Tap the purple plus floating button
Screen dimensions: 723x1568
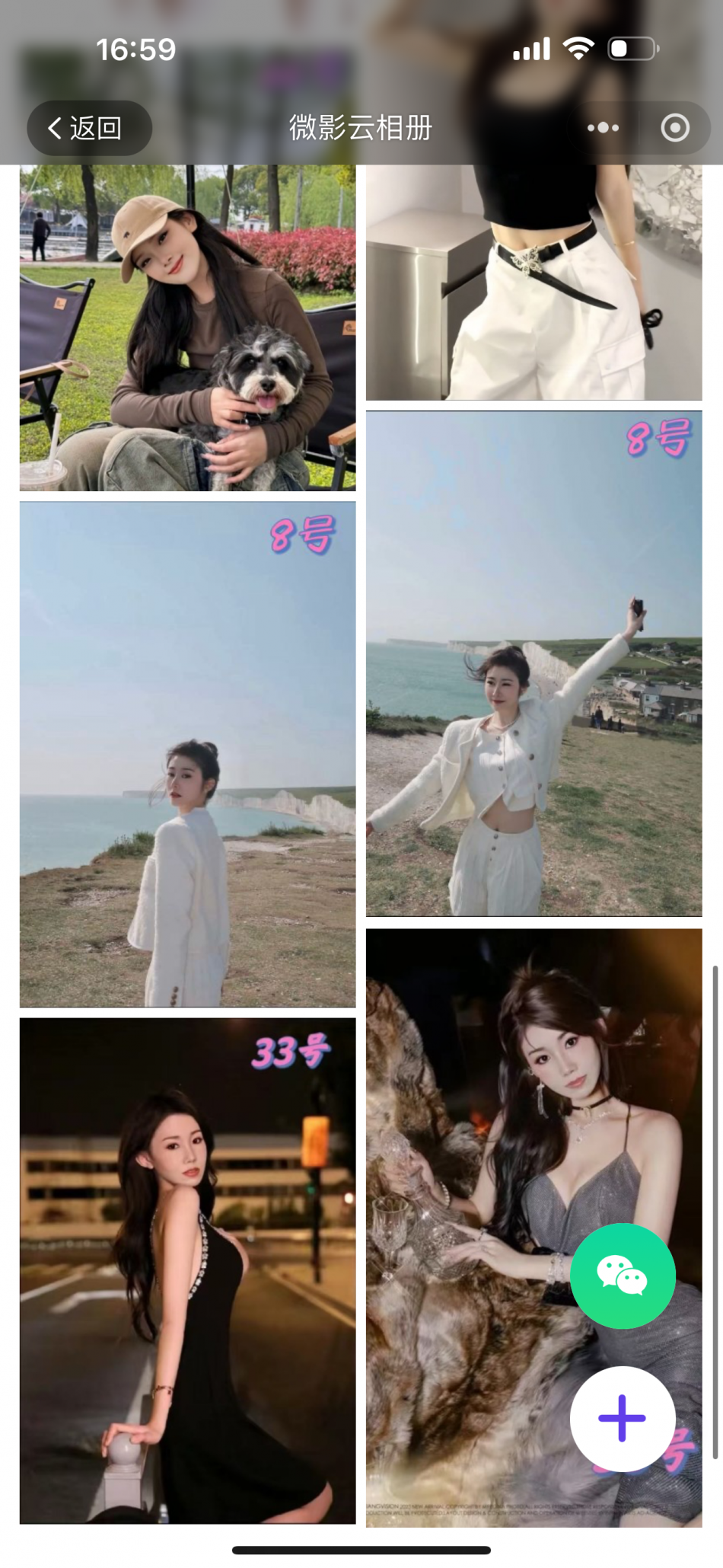coord(623,1418)
